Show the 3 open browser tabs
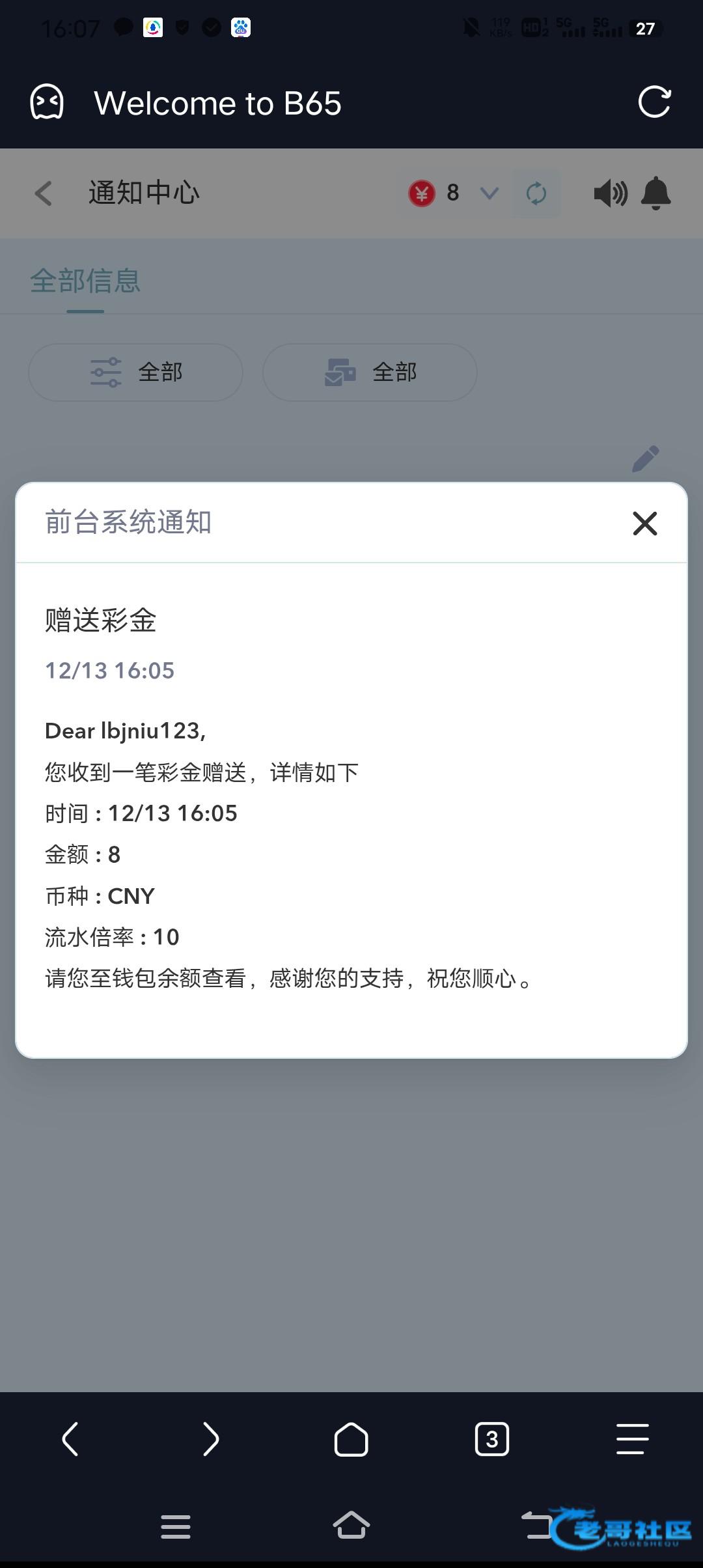 [492, 1438]
